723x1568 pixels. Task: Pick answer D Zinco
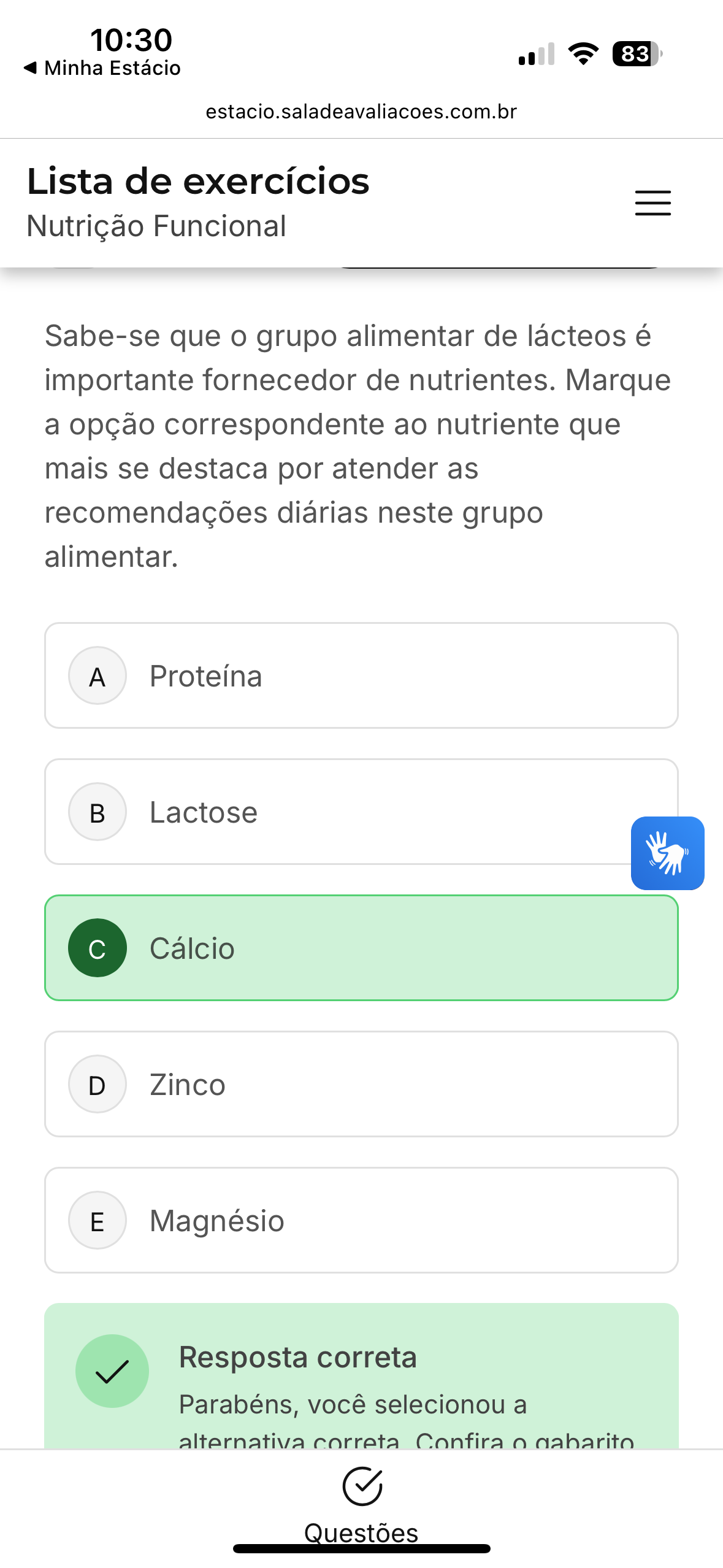tap(361, 1084)
